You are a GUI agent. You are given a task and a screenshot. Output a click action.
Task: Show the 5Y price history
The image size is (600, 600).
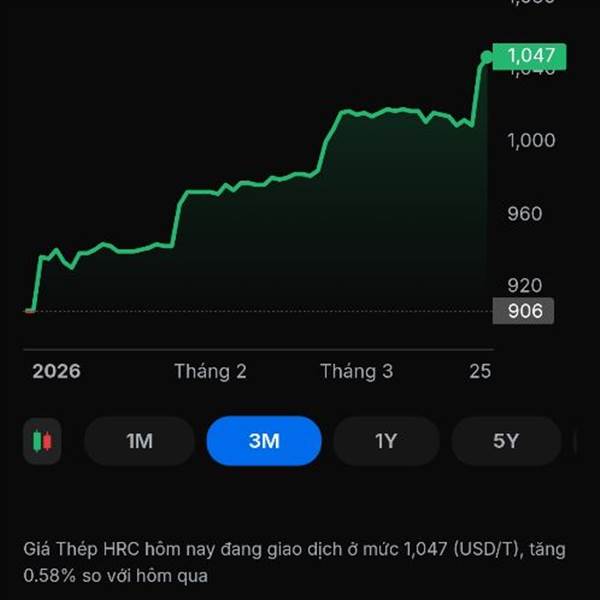tap(506, 441)
